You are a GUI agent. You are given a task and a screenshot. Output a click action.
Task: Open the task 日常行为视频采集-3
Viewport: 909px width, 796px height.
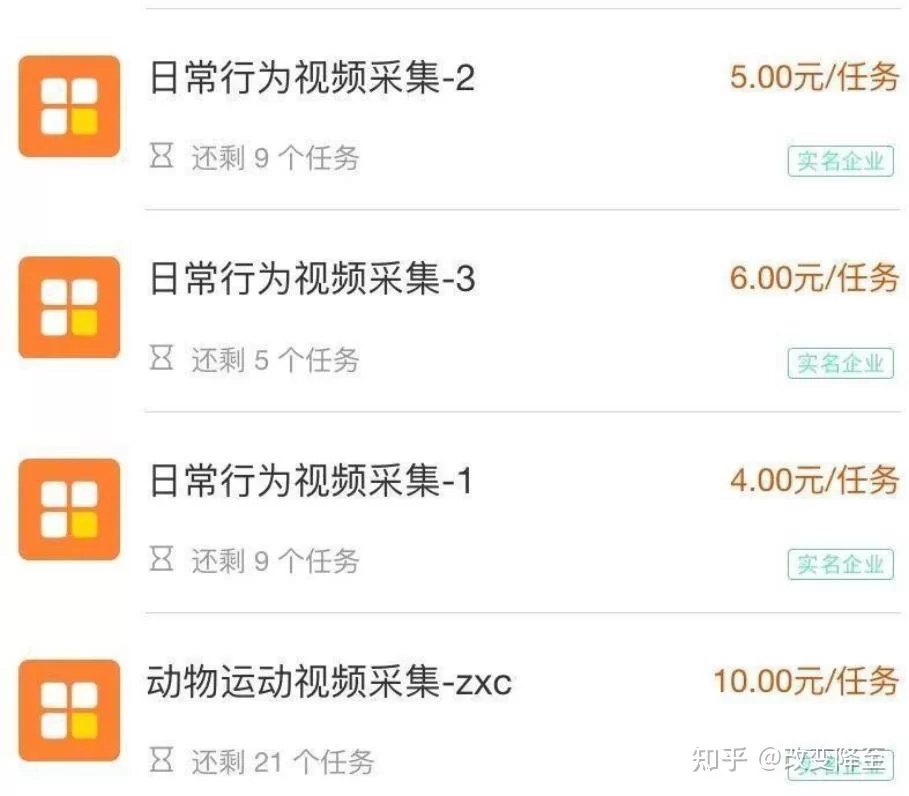point(312,281)
